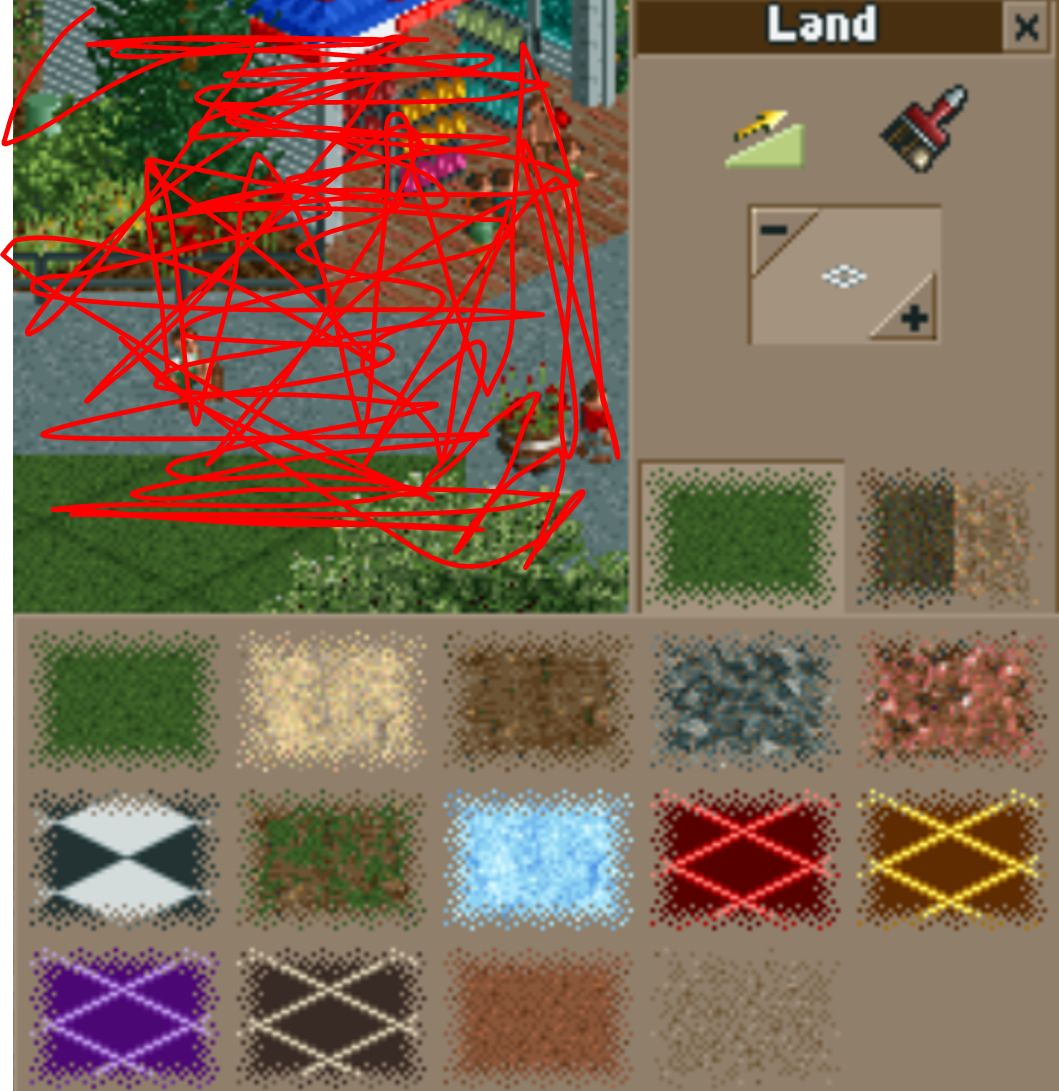The width and height of the screenshot is (1059, 1091).
Task: Choose the dark brown grid texture
Action: click(x=330, y=1015)
